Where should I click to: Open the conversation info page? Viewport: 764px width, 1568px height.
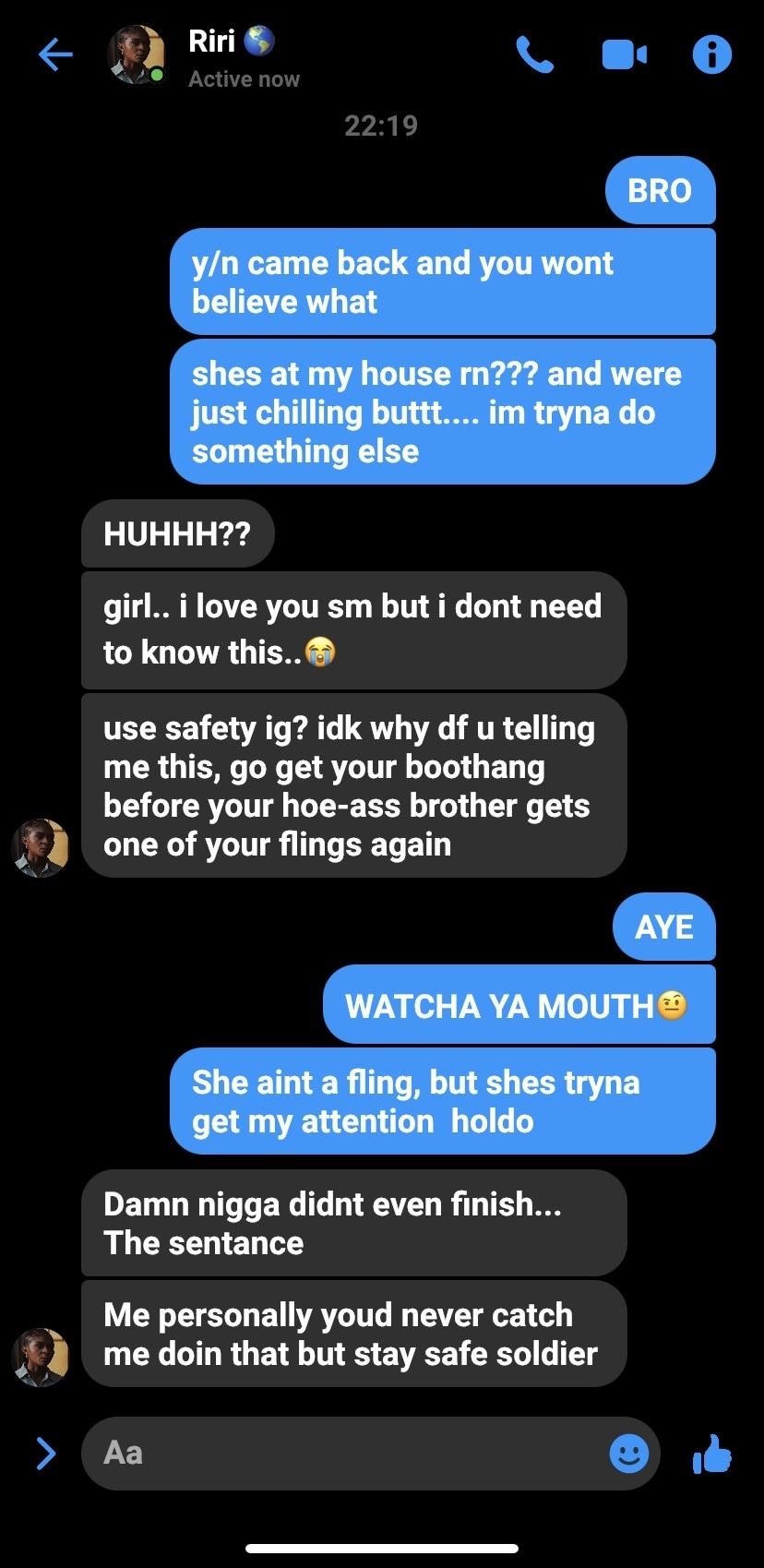[x=711, y=55]
